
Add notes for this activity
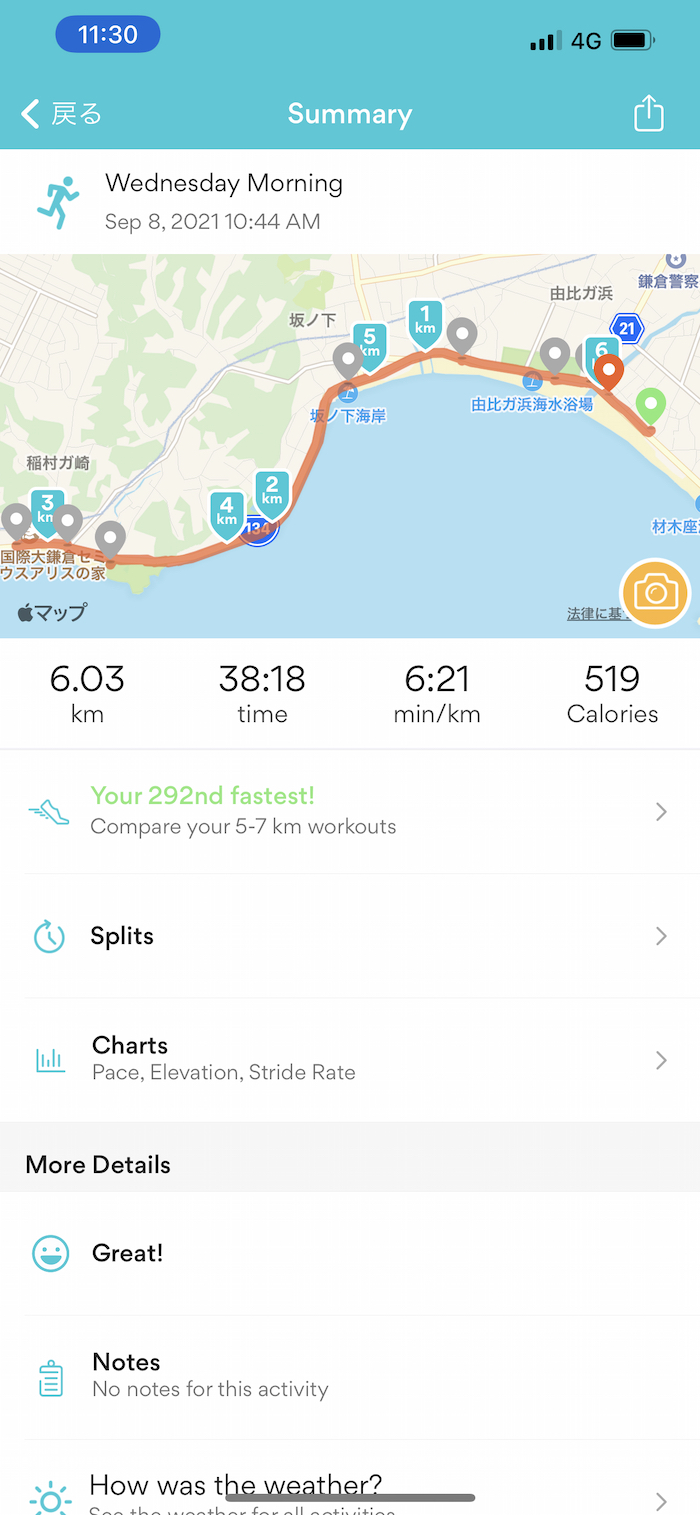click(350, 1375)
